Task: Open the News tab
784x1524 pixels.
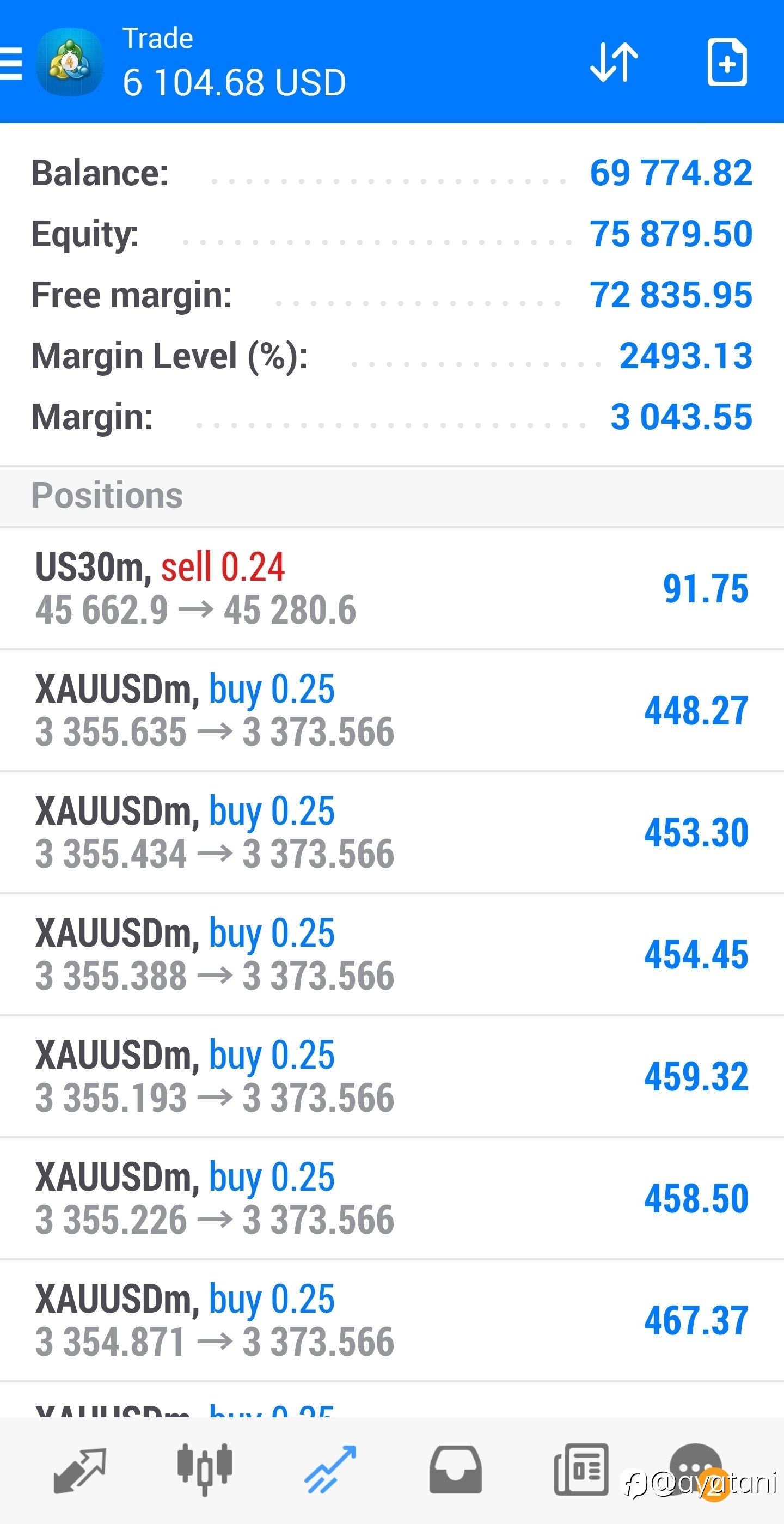Action: click(581, 1470)
